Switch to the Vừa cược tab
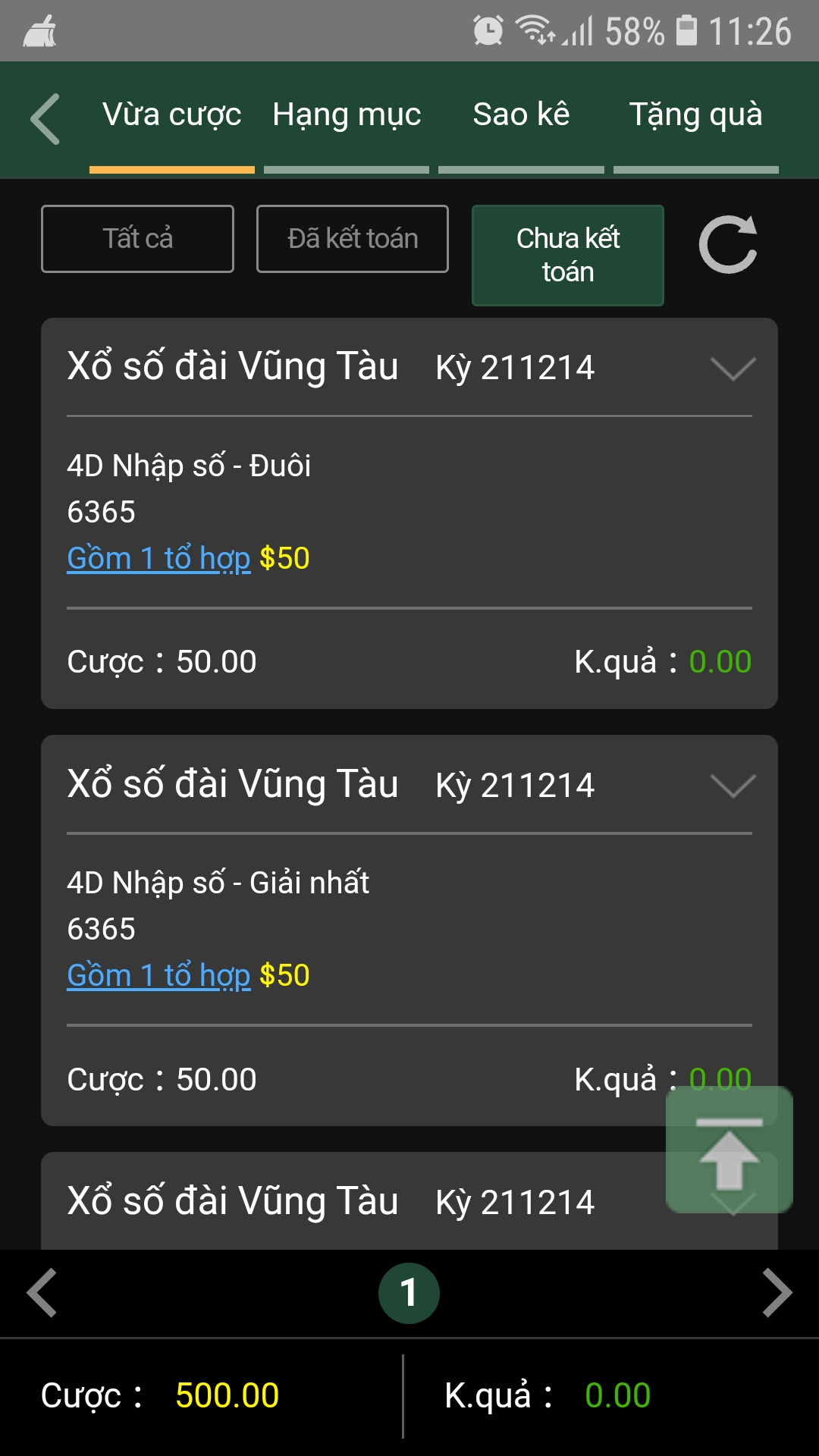Viewport: 819px width, 1456px height. click(172, 115)
